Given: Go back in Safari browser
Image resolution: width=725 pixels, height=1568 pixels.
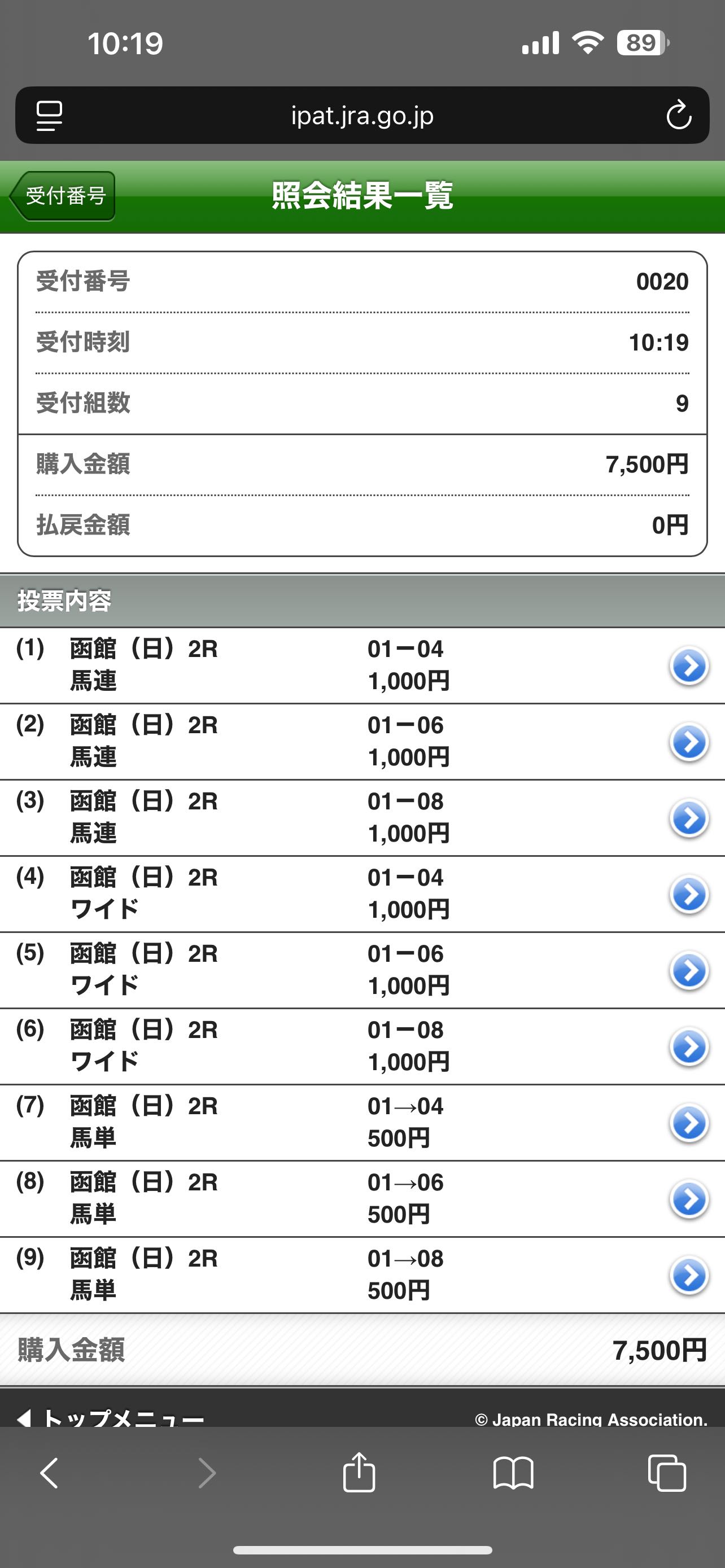Looking at the screenshot, I should (x=49, y=1473).
